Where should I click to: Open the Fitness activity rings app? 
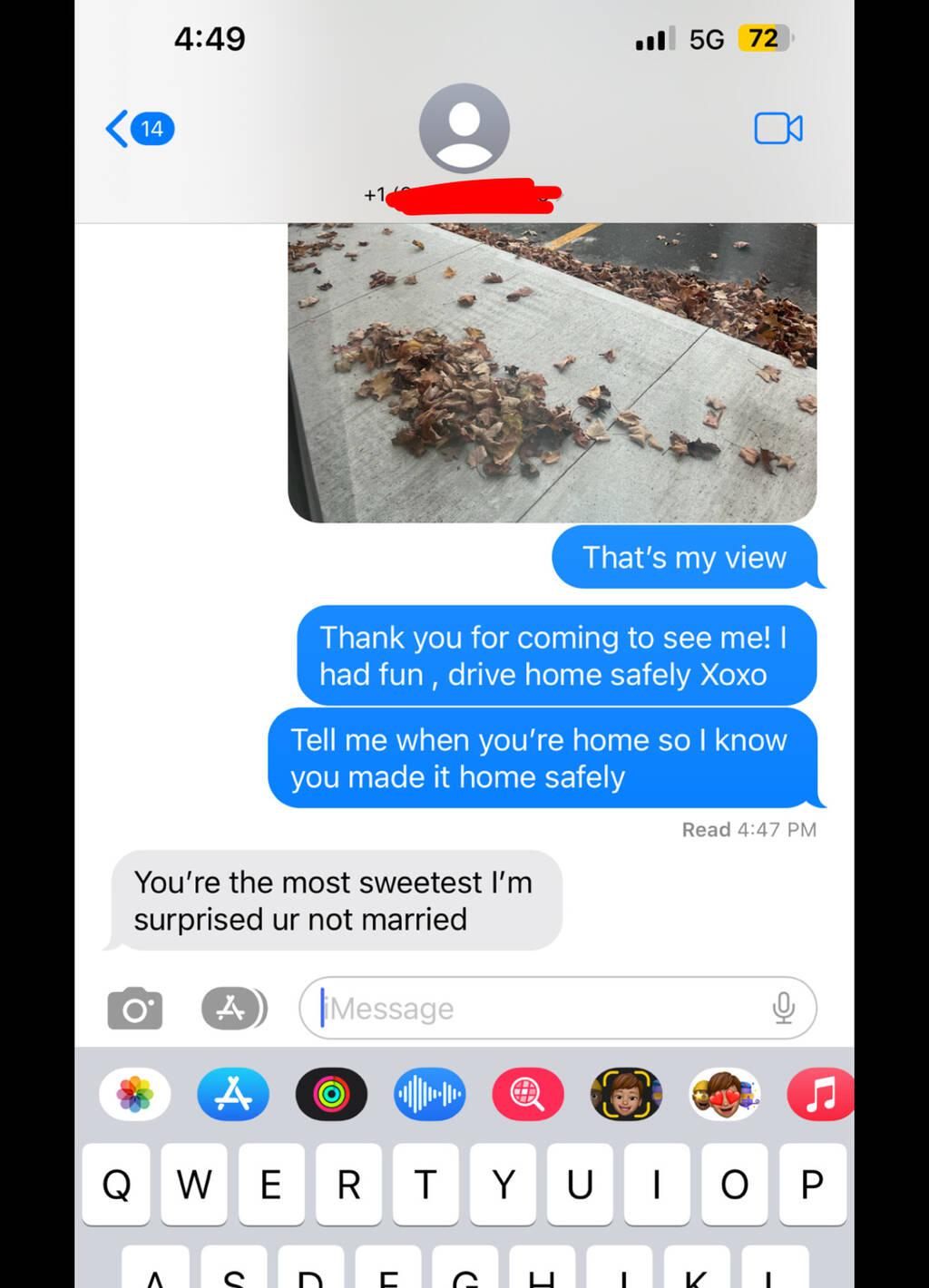tap(331, 1095)
